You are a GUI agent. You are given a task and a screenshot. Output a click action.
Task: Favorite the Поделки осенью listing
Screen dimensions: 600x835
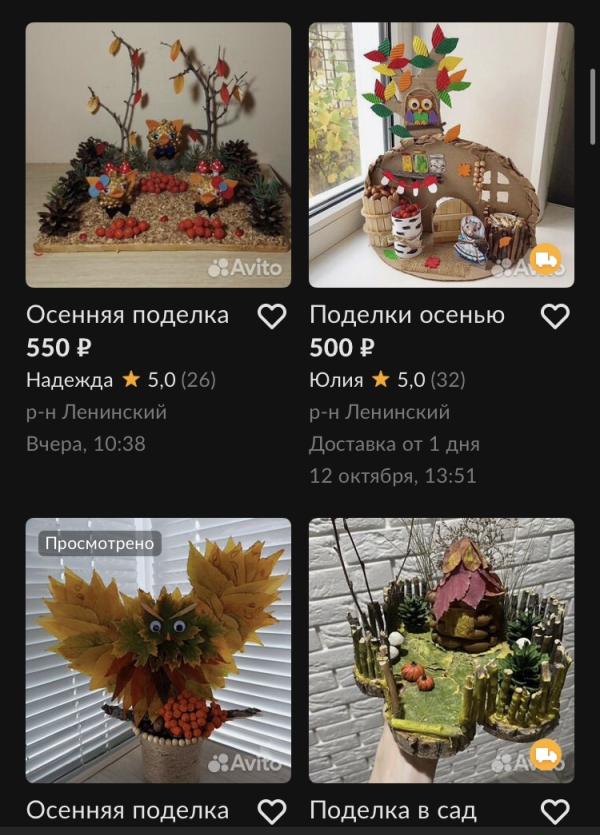coord(555,316)
